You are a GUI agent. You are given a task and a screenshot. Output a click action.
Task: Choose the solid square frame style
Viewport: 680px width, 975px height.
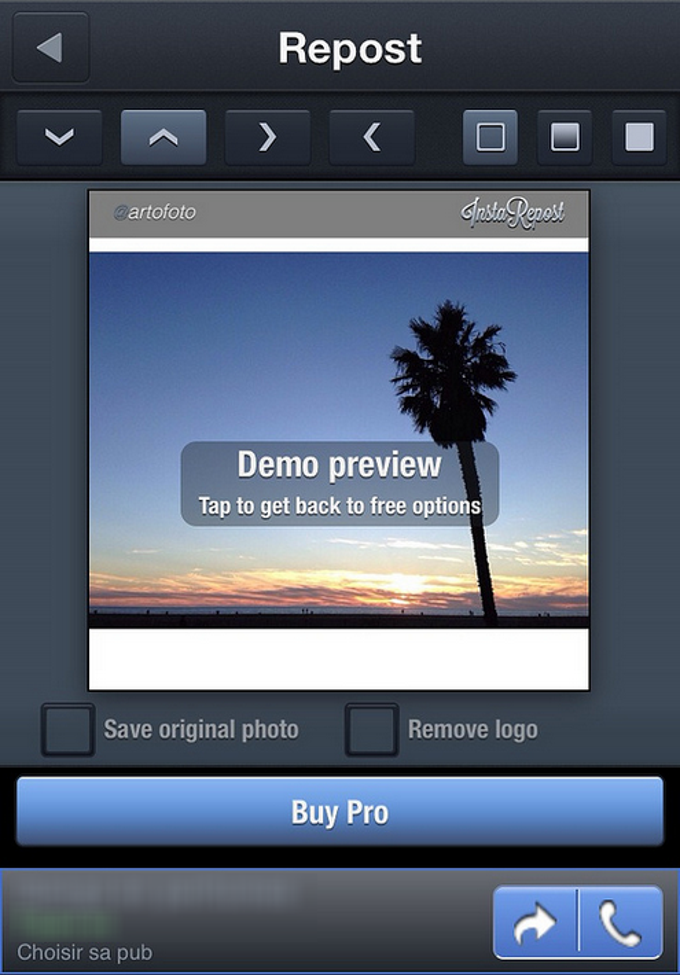639,137
